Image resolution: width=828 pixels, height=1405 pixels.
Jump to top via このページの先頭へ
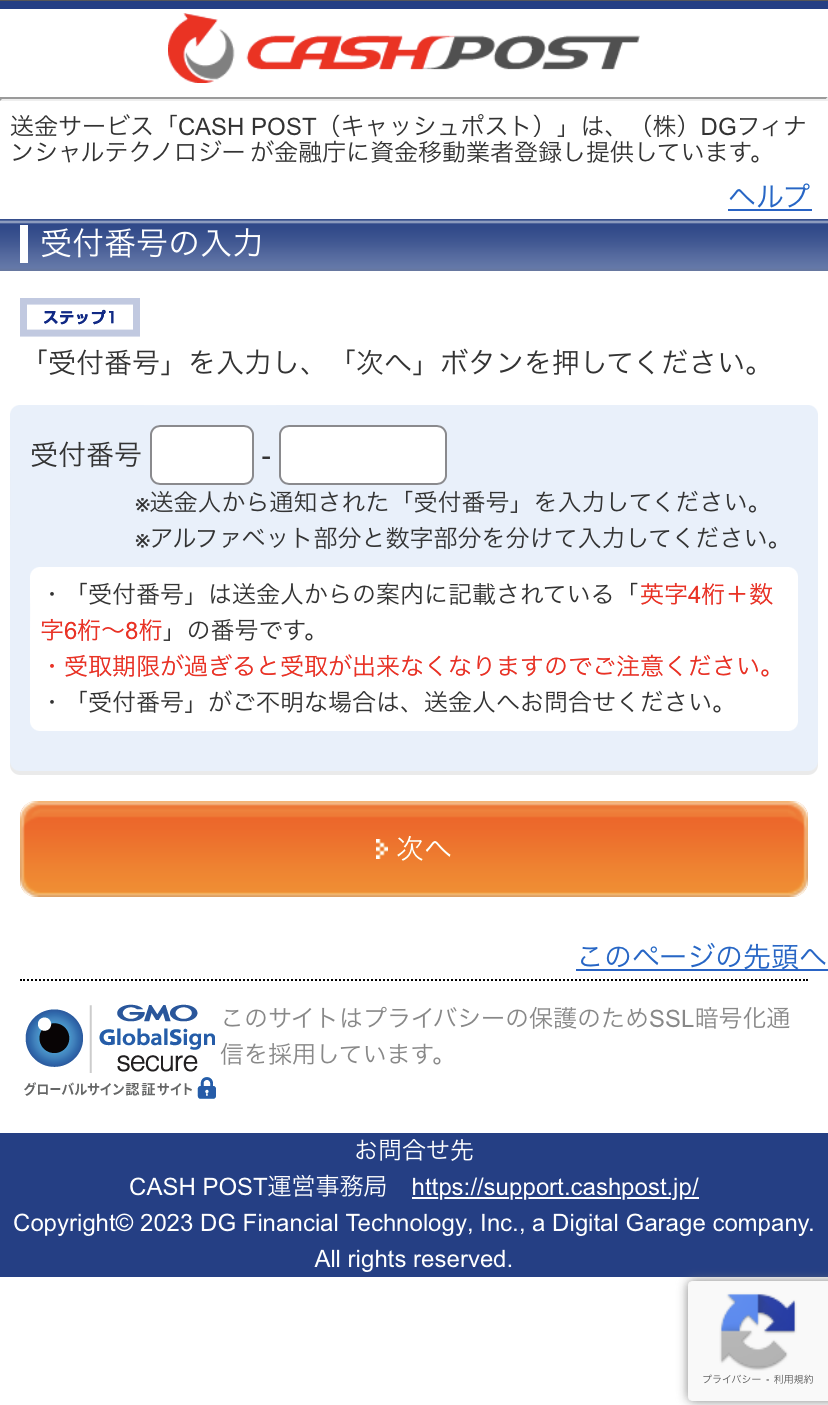pyautogui.click(x=701, y=956)
